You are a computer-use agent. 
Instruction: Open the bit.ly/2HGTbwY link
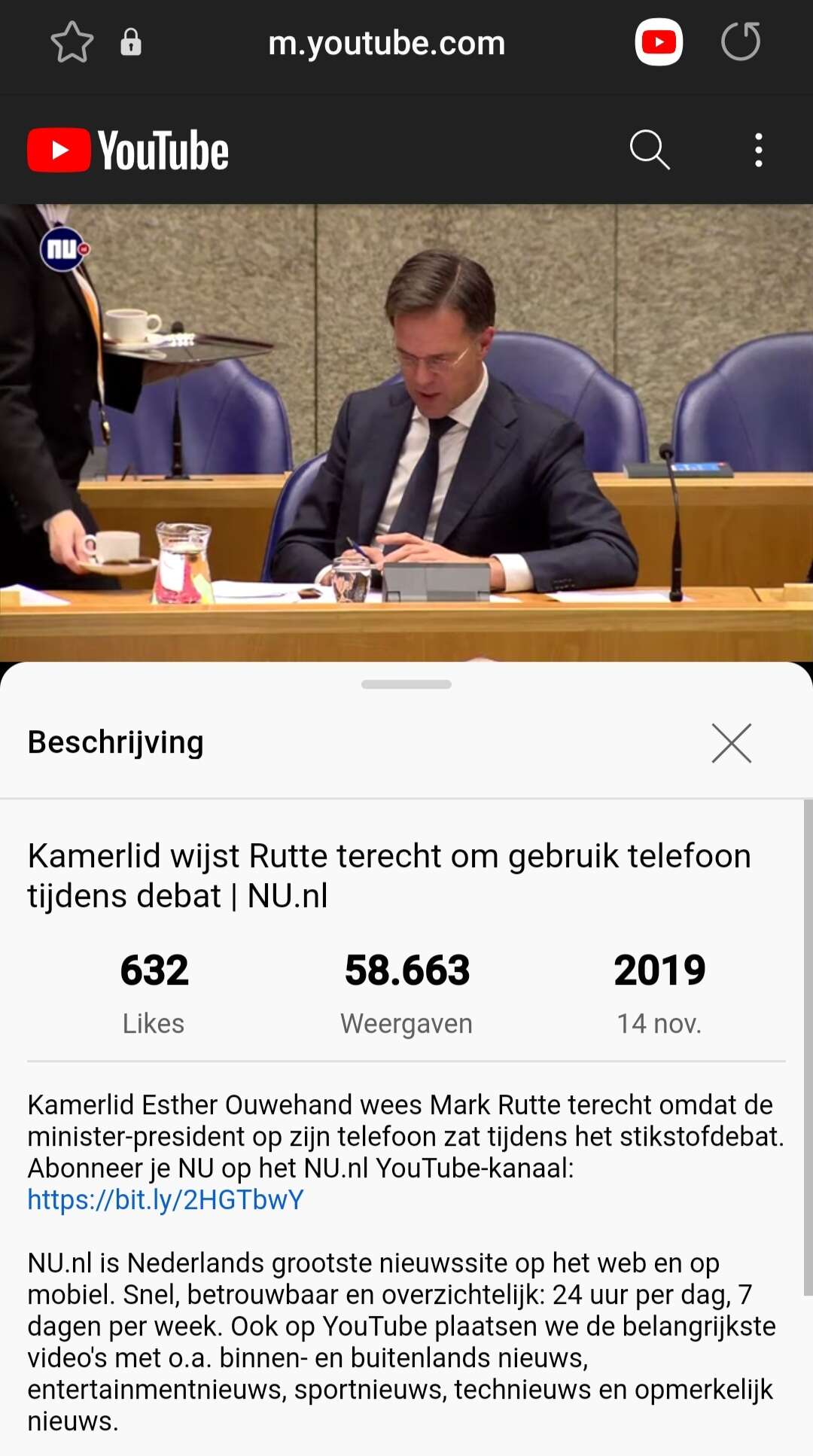(166, 1199)
